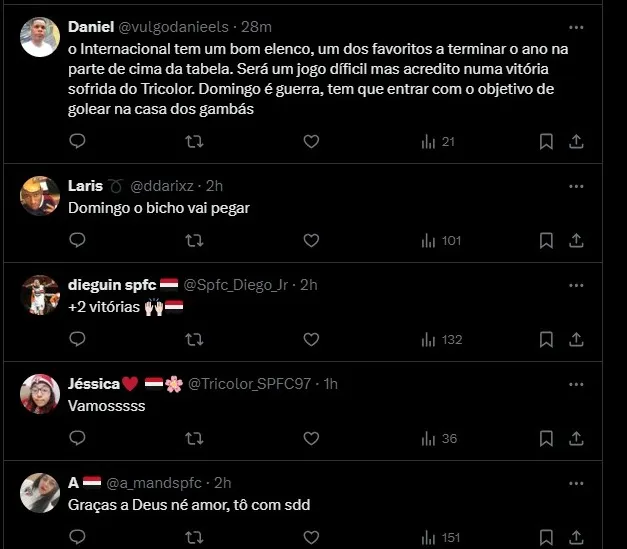The image size is (627, 549).
Task: Share Daniel's tweet
Action: 576,142
